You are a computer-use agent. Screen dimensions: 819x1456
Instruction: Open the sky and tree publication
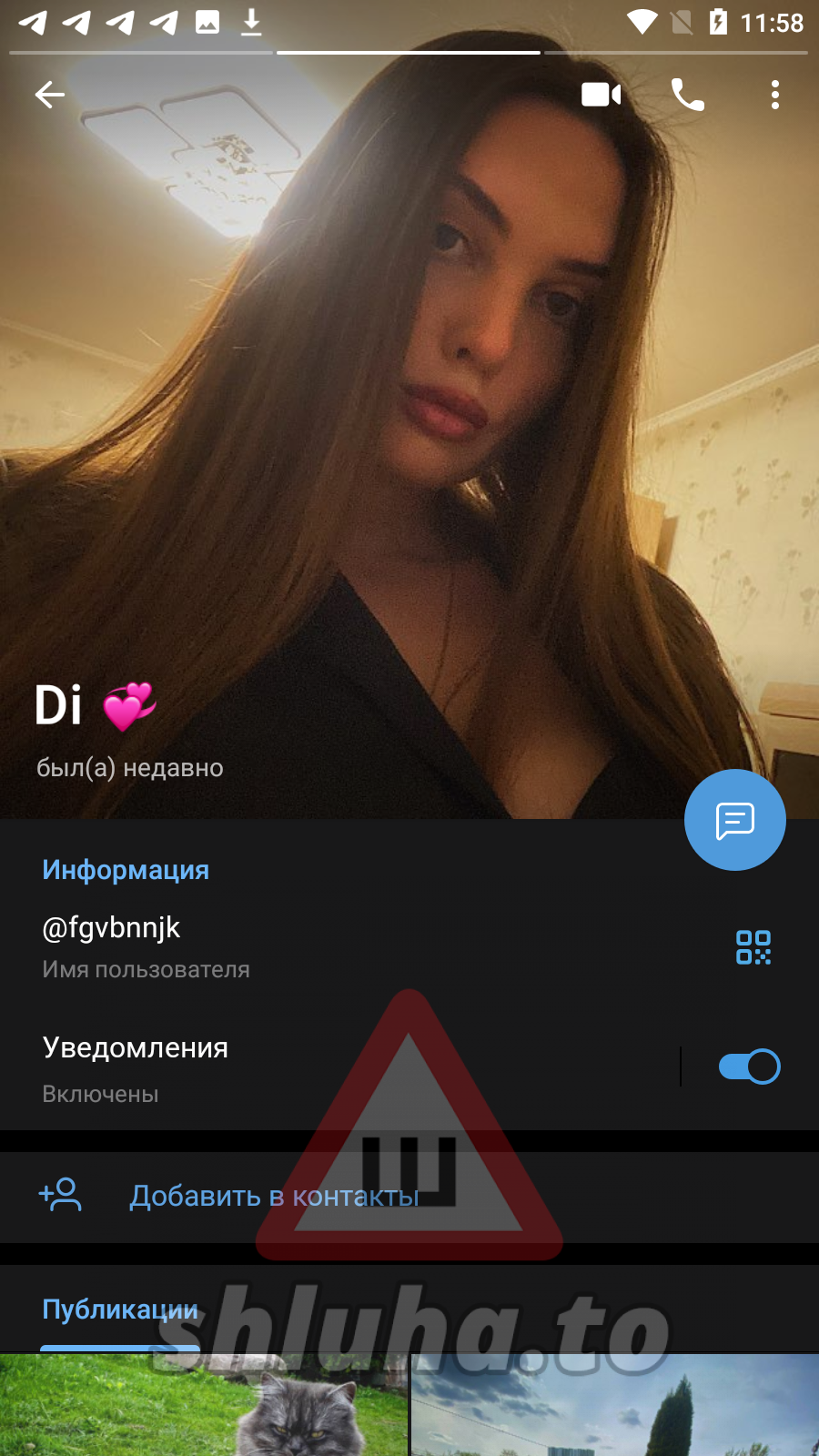pyautogui.click(x=615, y=1405)
